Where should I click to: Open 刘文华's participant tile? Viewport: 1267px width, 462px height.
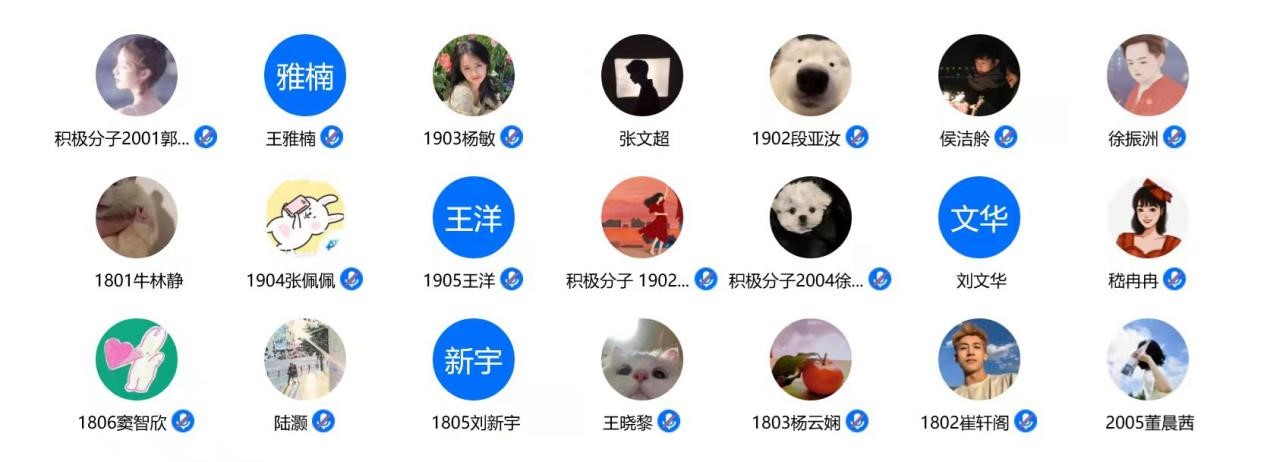[x=979, y=218]
